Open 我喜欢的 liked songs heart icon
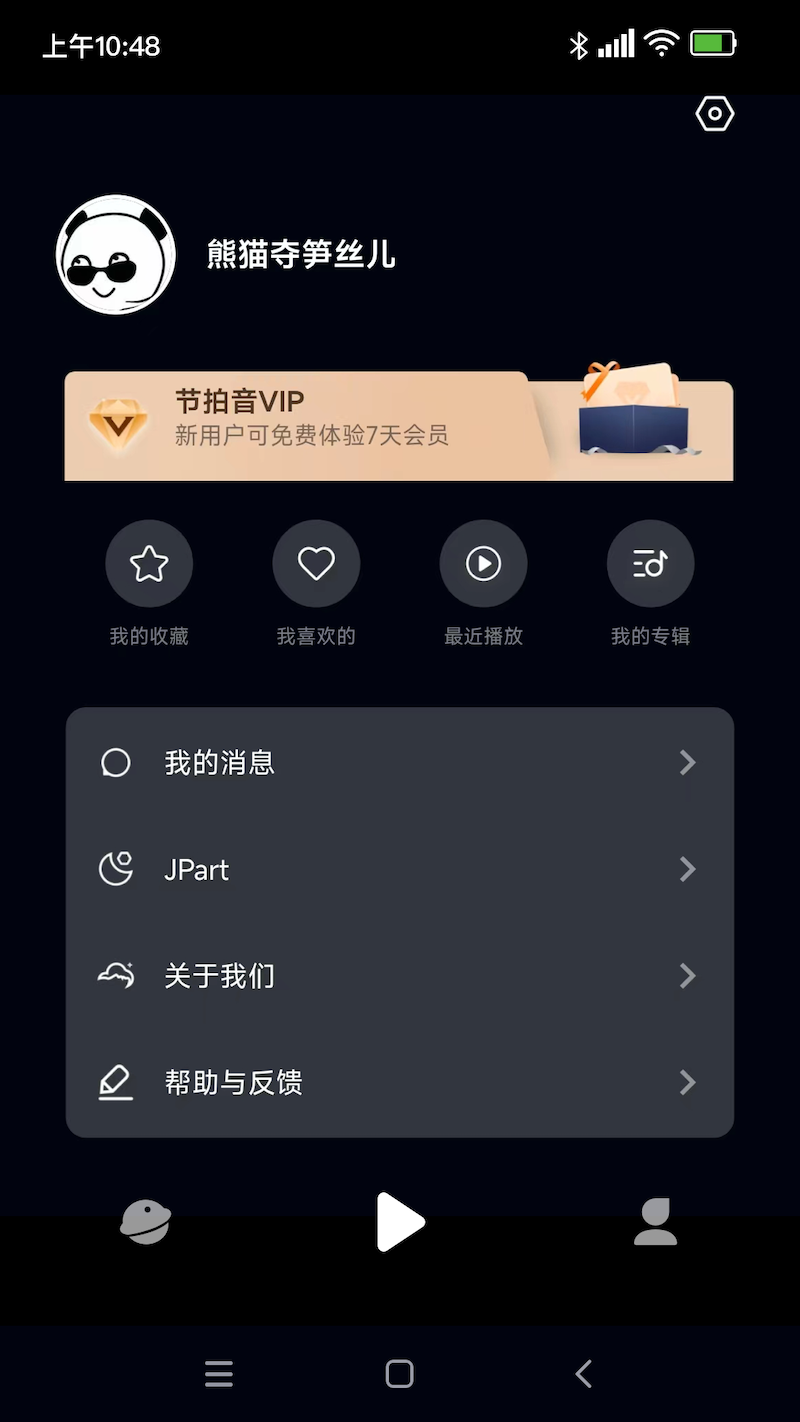Viewport: 800px width, 1422px height. coord(316,563)
